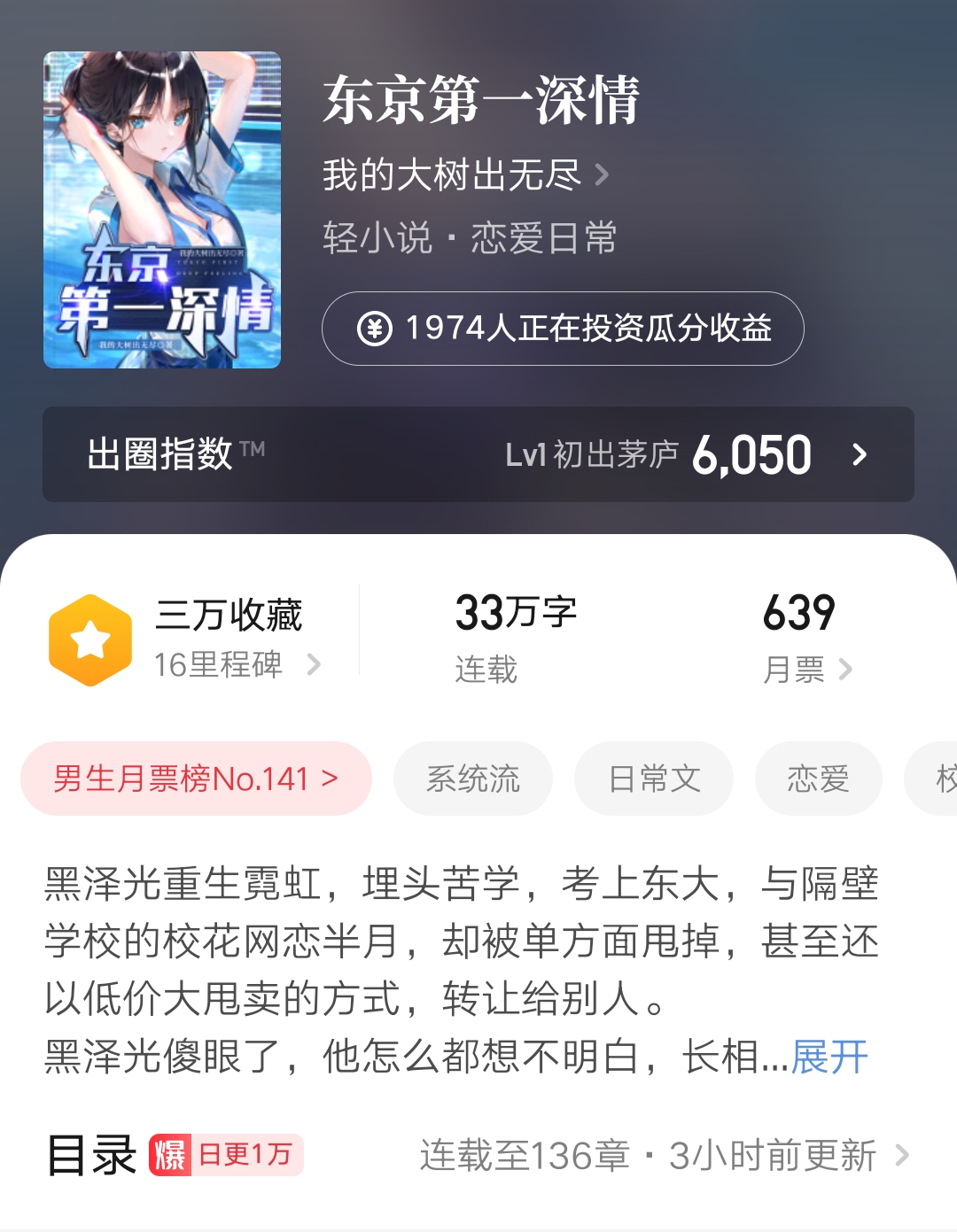Select the 系统流 tag
The width and height of the screenshot is (957, 1232).
[473, 778]
